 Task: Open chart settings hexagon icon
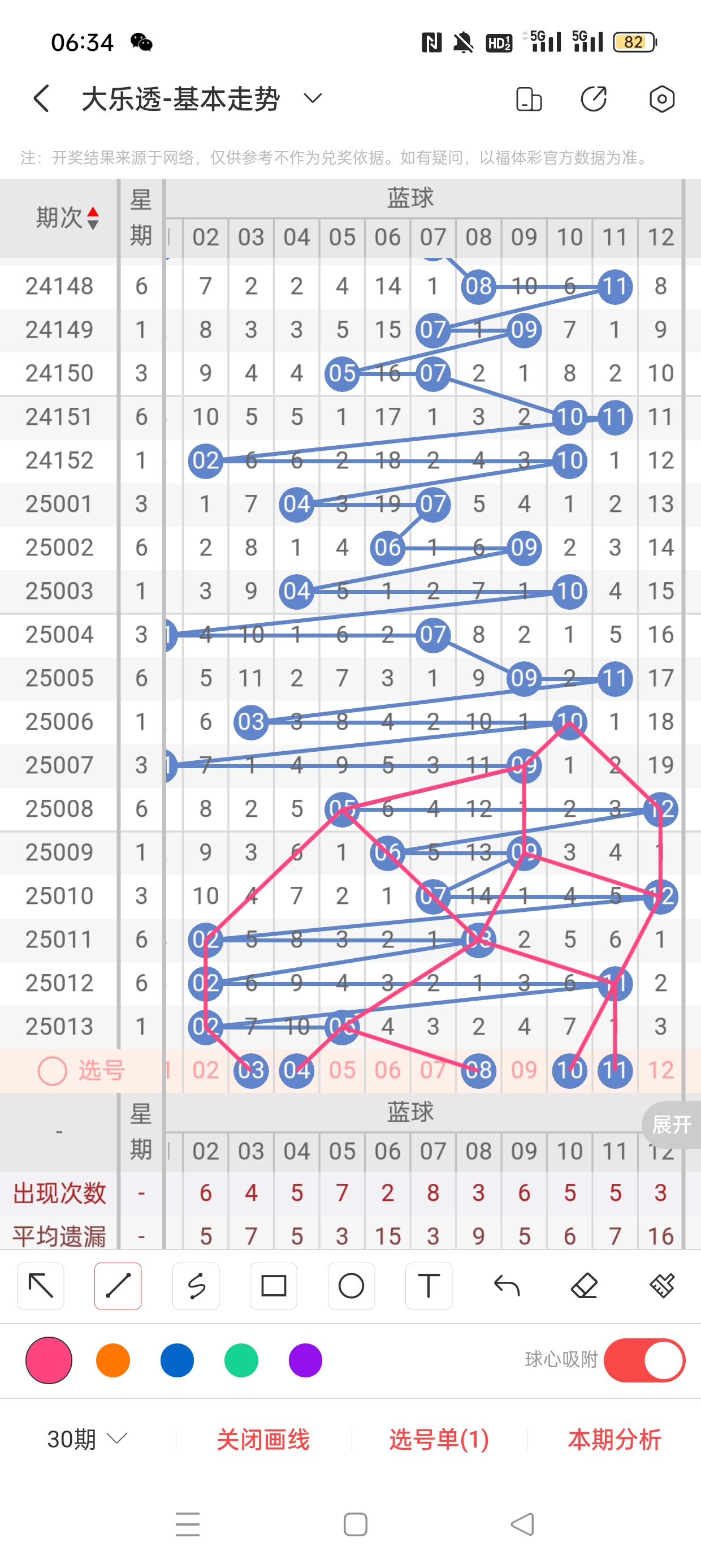click(x=661, y=99)
